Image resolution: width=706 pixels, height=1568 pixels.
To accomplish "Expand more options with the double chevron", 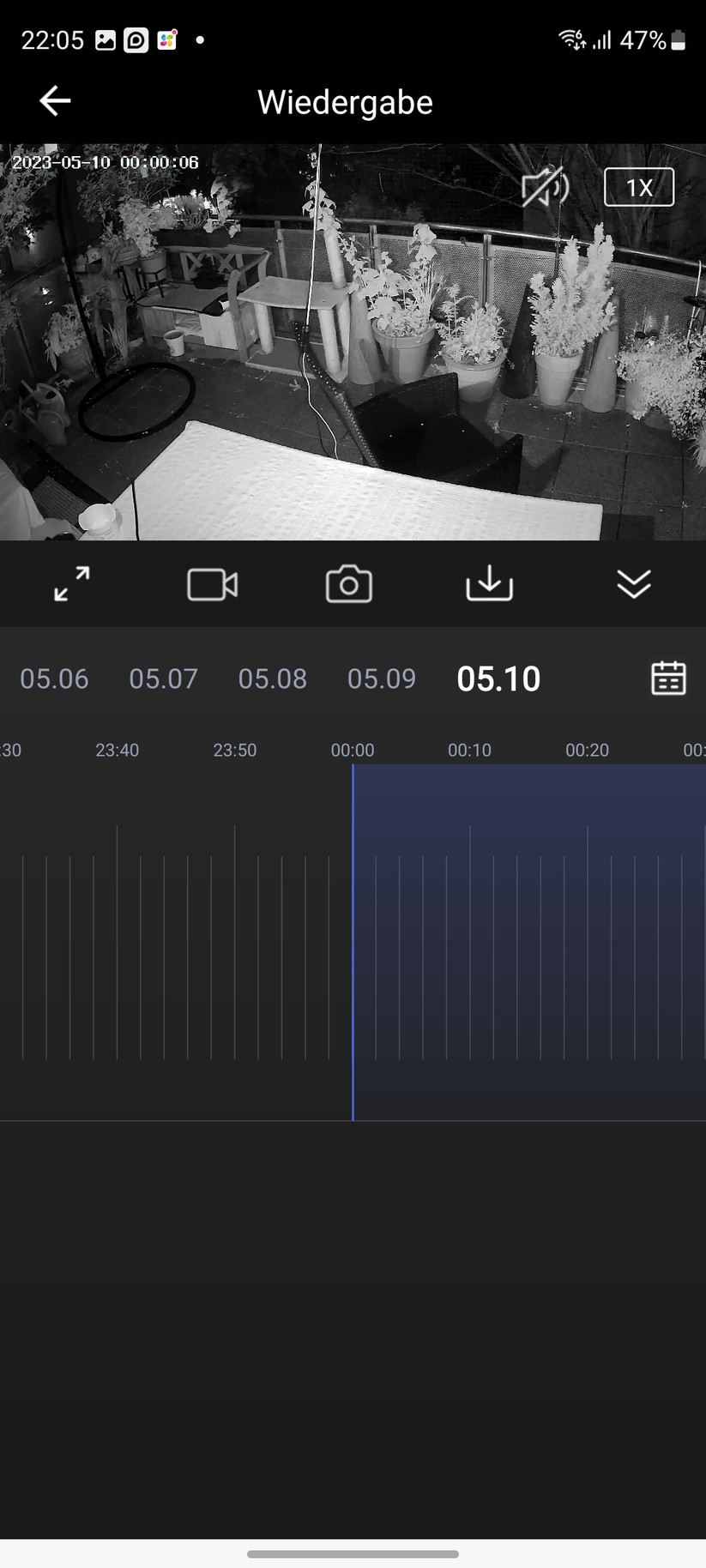I will coord(633,584).
